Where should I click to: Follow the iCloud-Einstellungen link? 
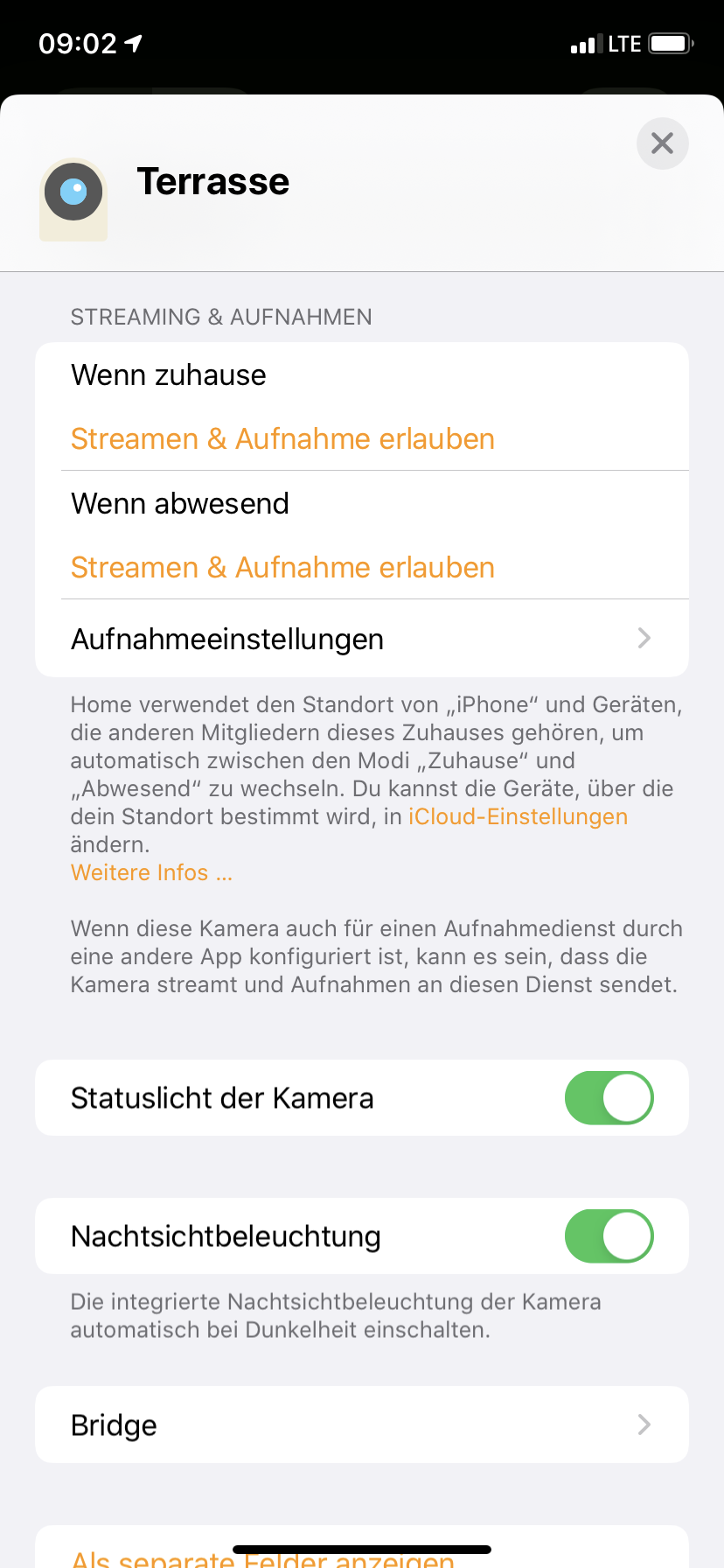click(x=518, y=816)
